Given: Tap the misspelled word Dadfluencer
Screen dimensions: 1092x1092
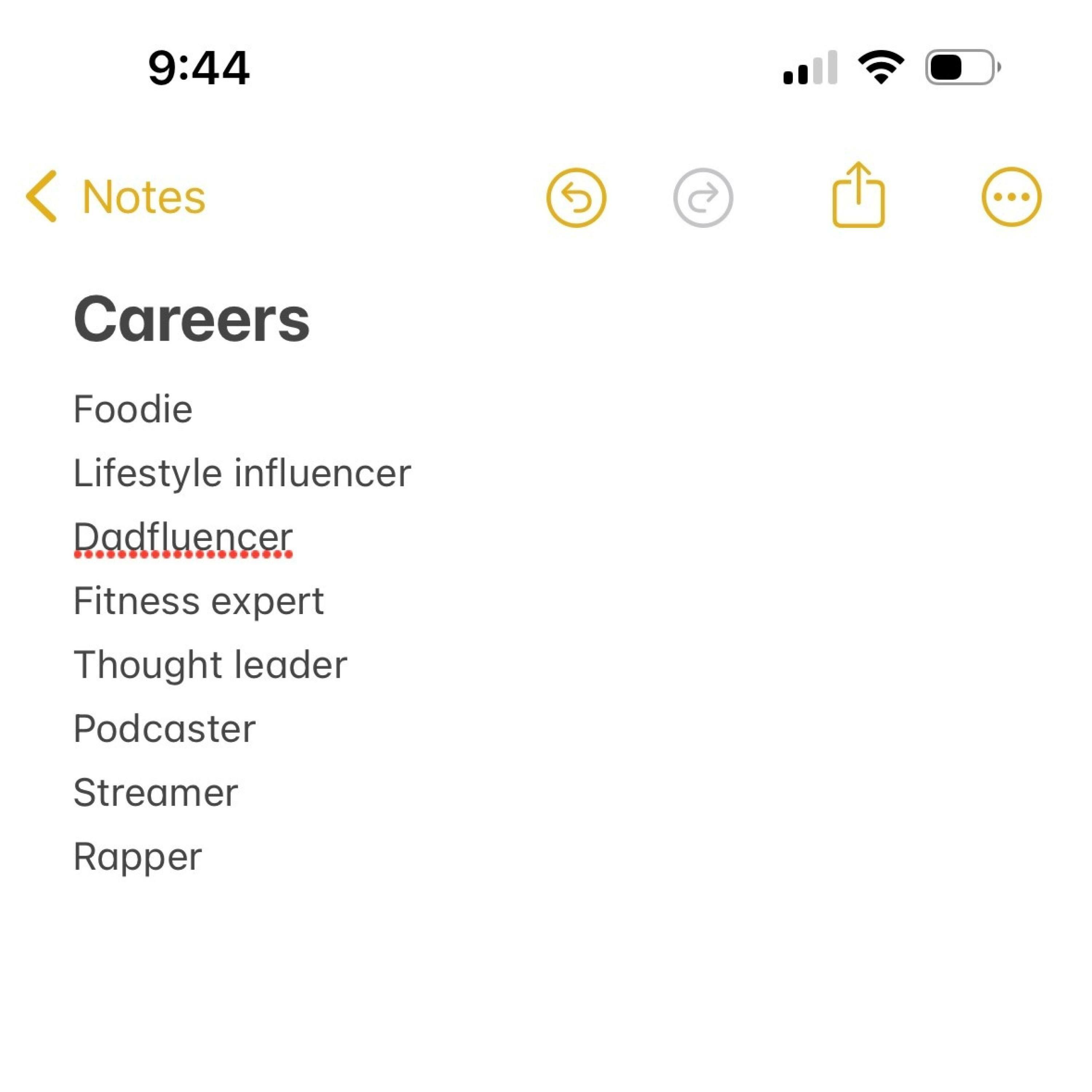Looking at the screenshot, I should (183, 537).
